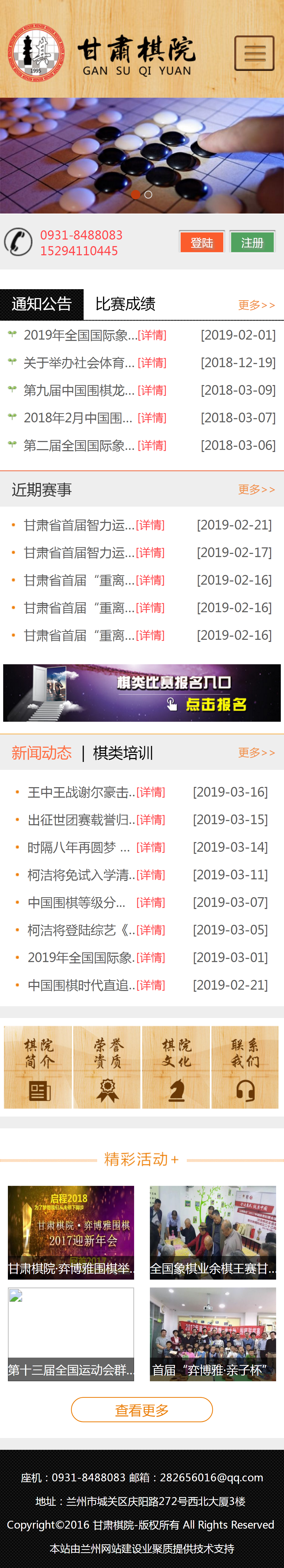The height and width of the screenshot is (1568, 284).
Task: Open the 荣誉资质 tile
Action: coord(107,1067)
